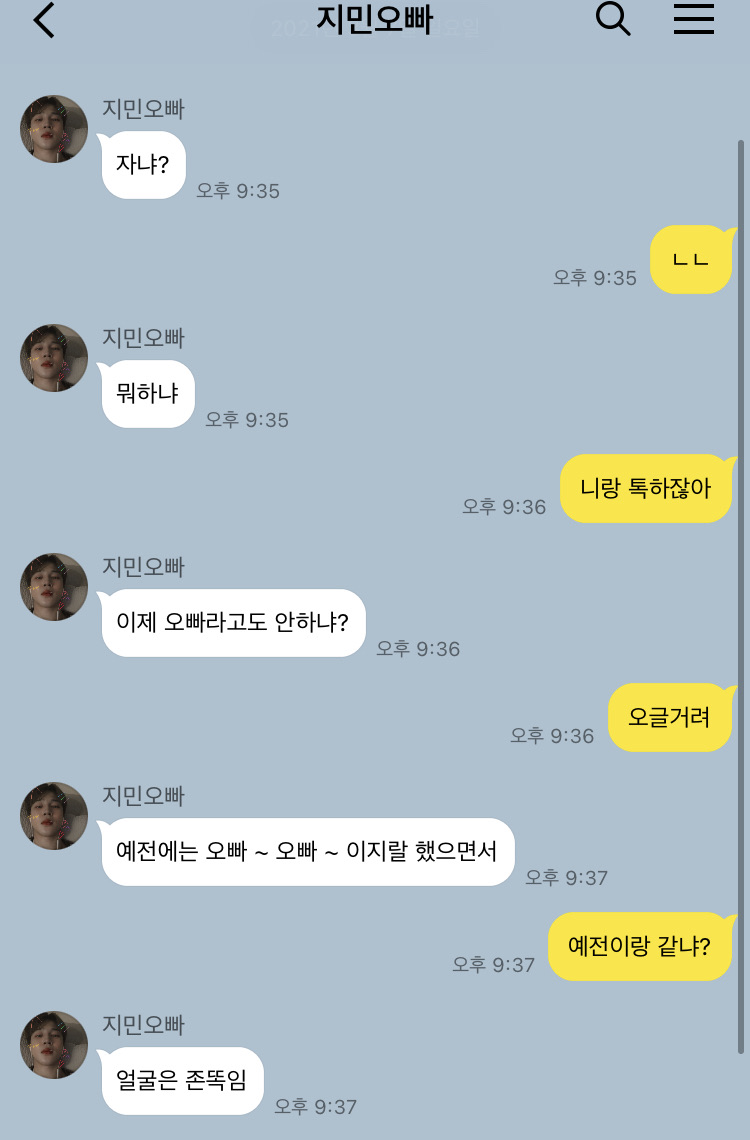Screen dimensions: 750x1140
Task: Open the sender's profile picture beside "자냐?"
Action: click(x=54, y=129)
